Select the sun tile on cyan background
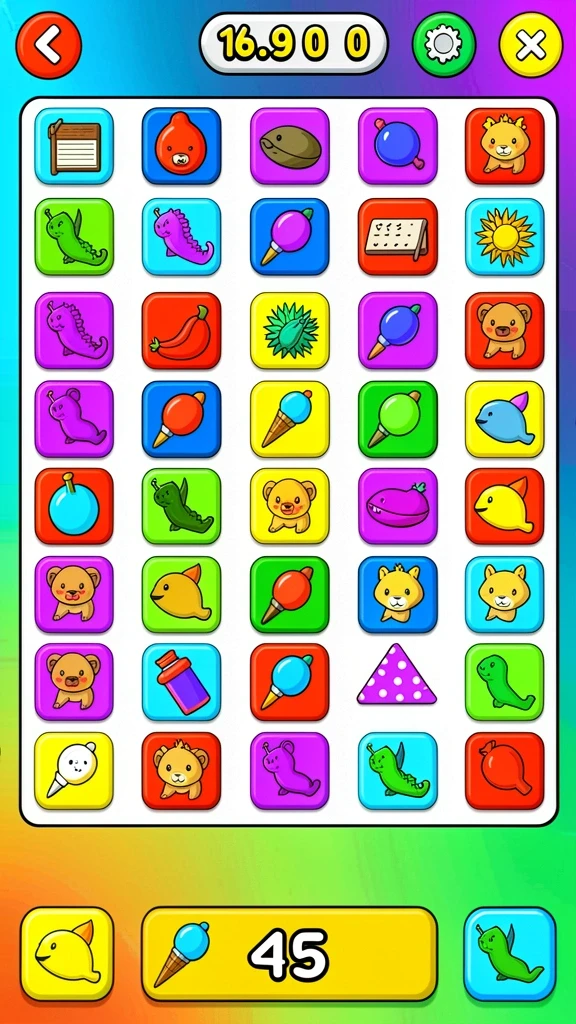This screenshot has width=576, height=1024. pos(505,236)
